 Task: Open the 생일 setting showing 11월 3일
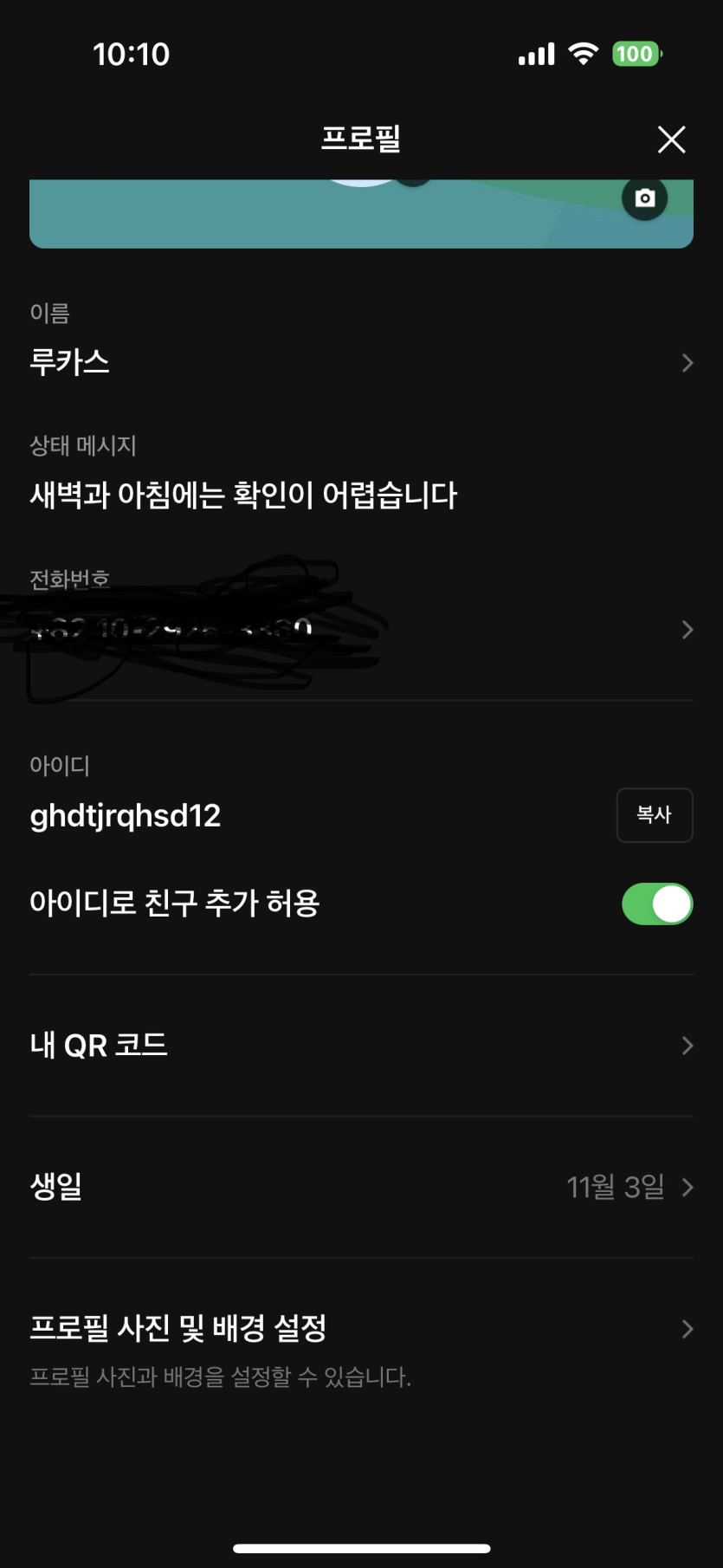[360, 1187]
